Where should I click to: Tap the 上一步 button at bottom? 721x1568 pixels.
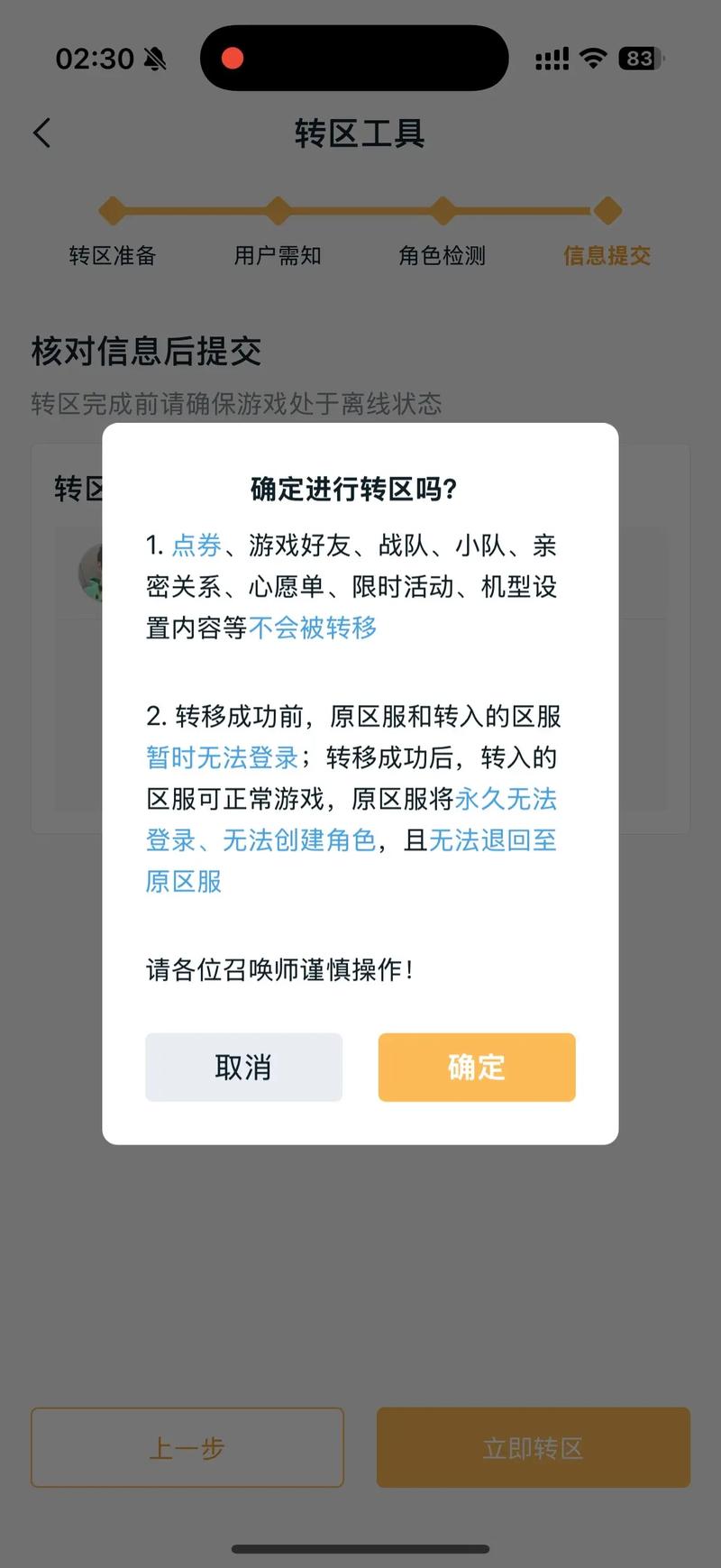(187, 1448)
